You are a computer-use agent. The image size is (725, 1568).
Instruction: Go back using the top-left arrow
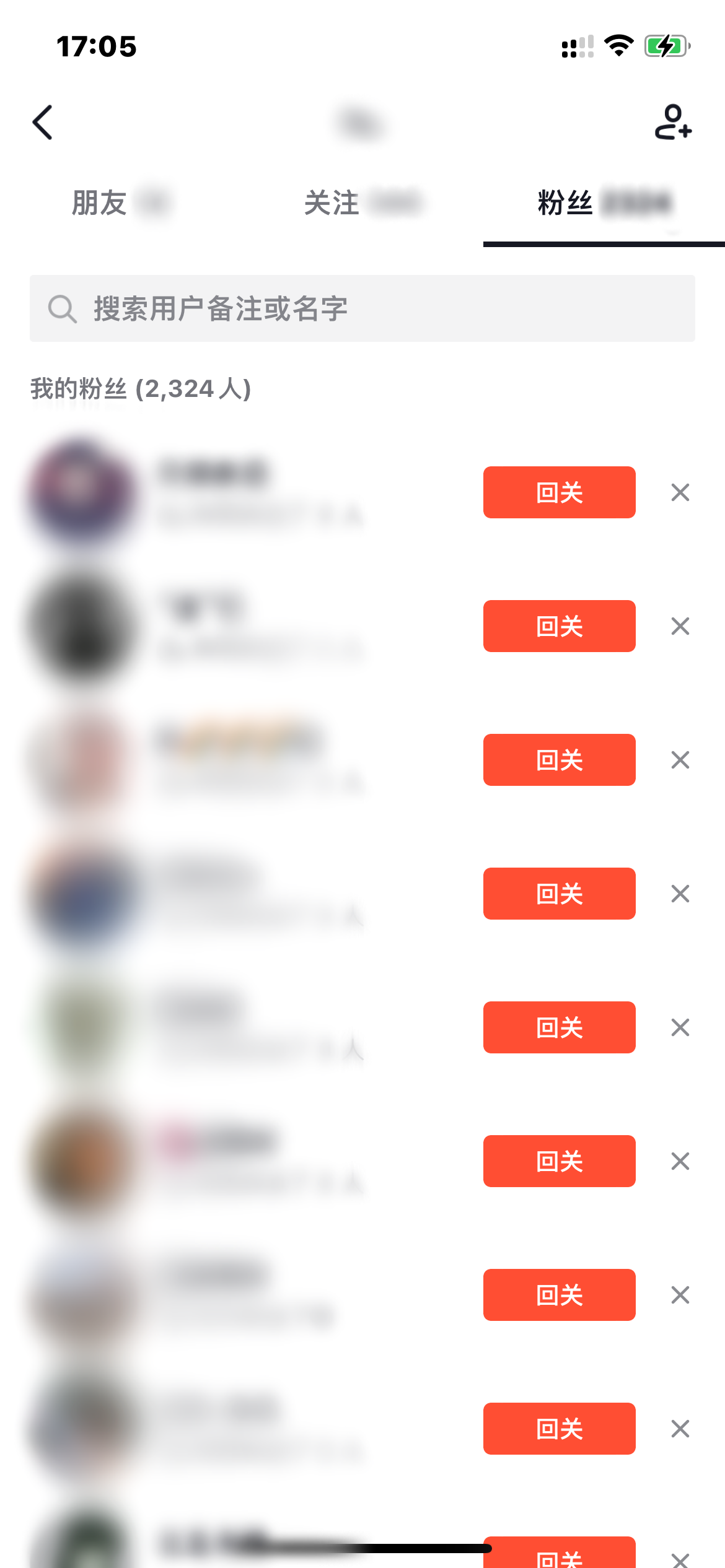42,122
